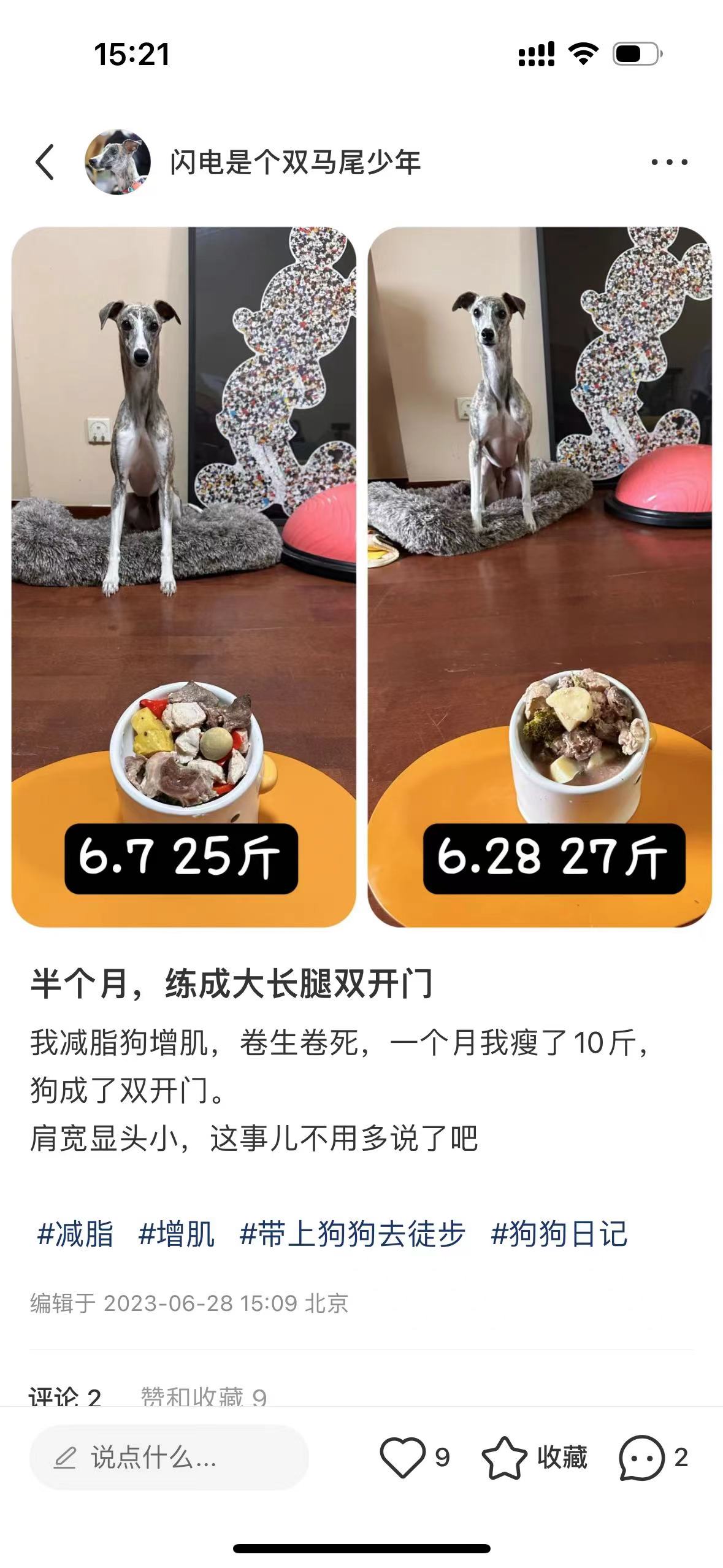Open username 闪电是个双马尾少年
Screen dimensions: 723x1568
pos(295,163)
